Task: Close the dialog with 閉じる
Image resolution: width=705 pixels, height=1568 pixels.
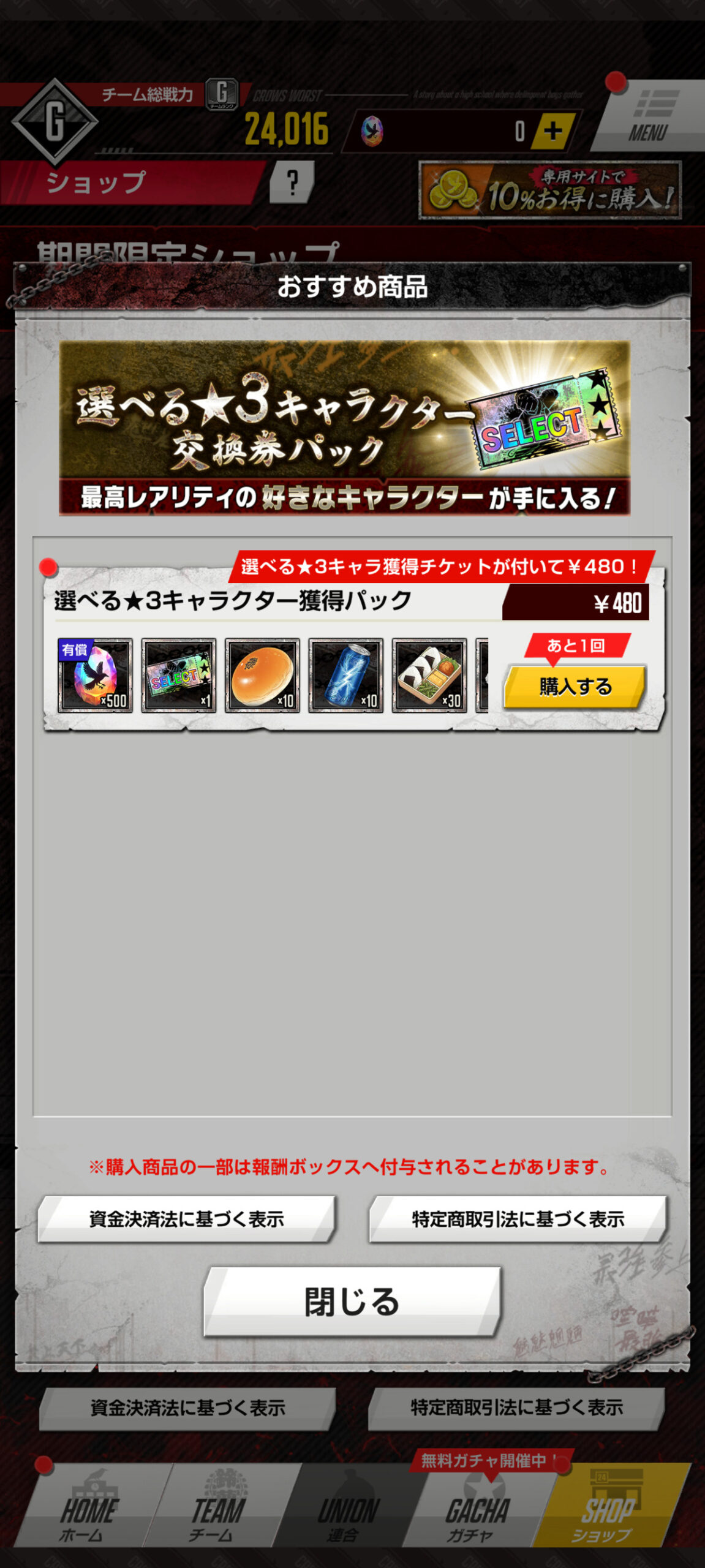Action: 352,1301
